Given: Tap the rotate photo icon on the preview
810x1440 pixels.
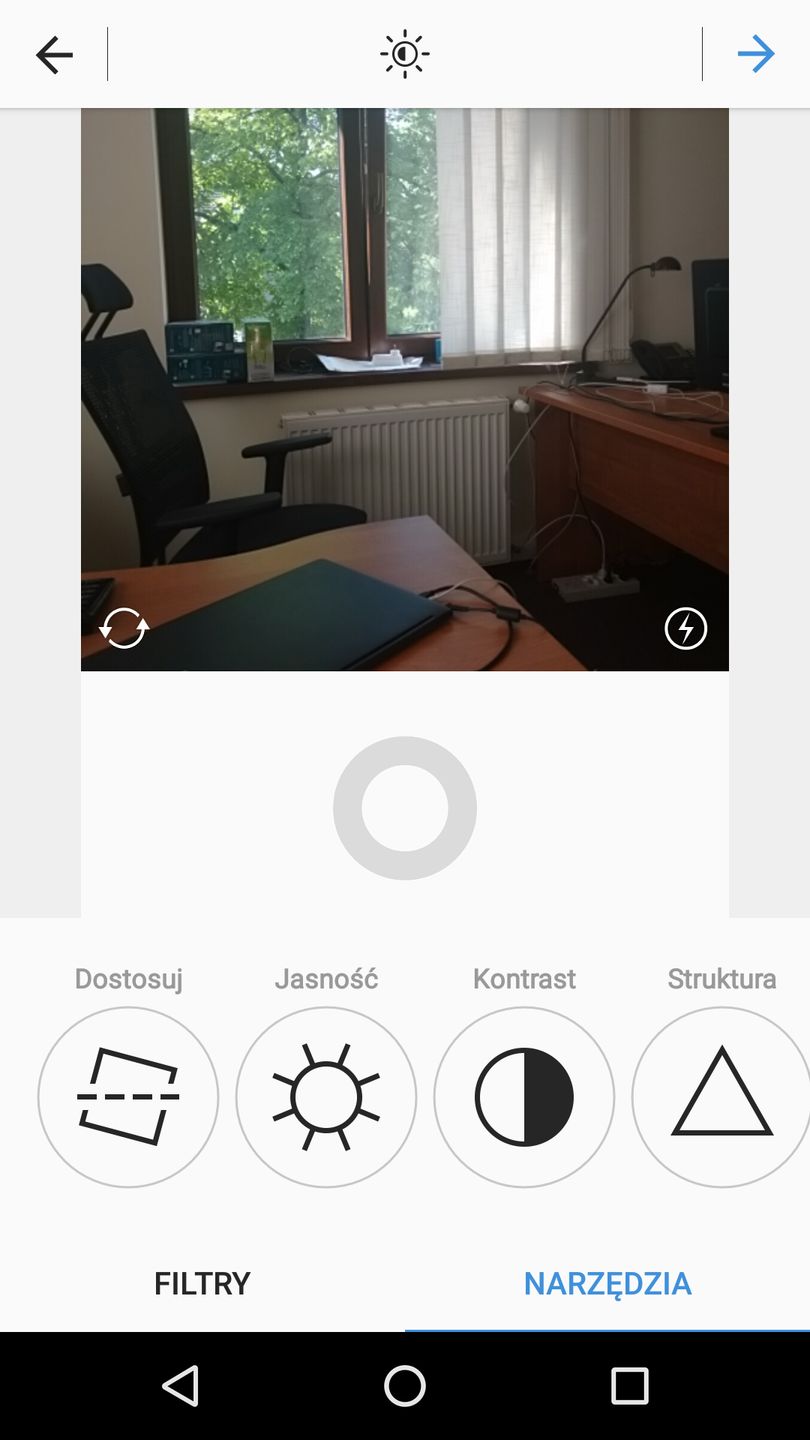Looking at the screenshot, I should click(123, 629).
